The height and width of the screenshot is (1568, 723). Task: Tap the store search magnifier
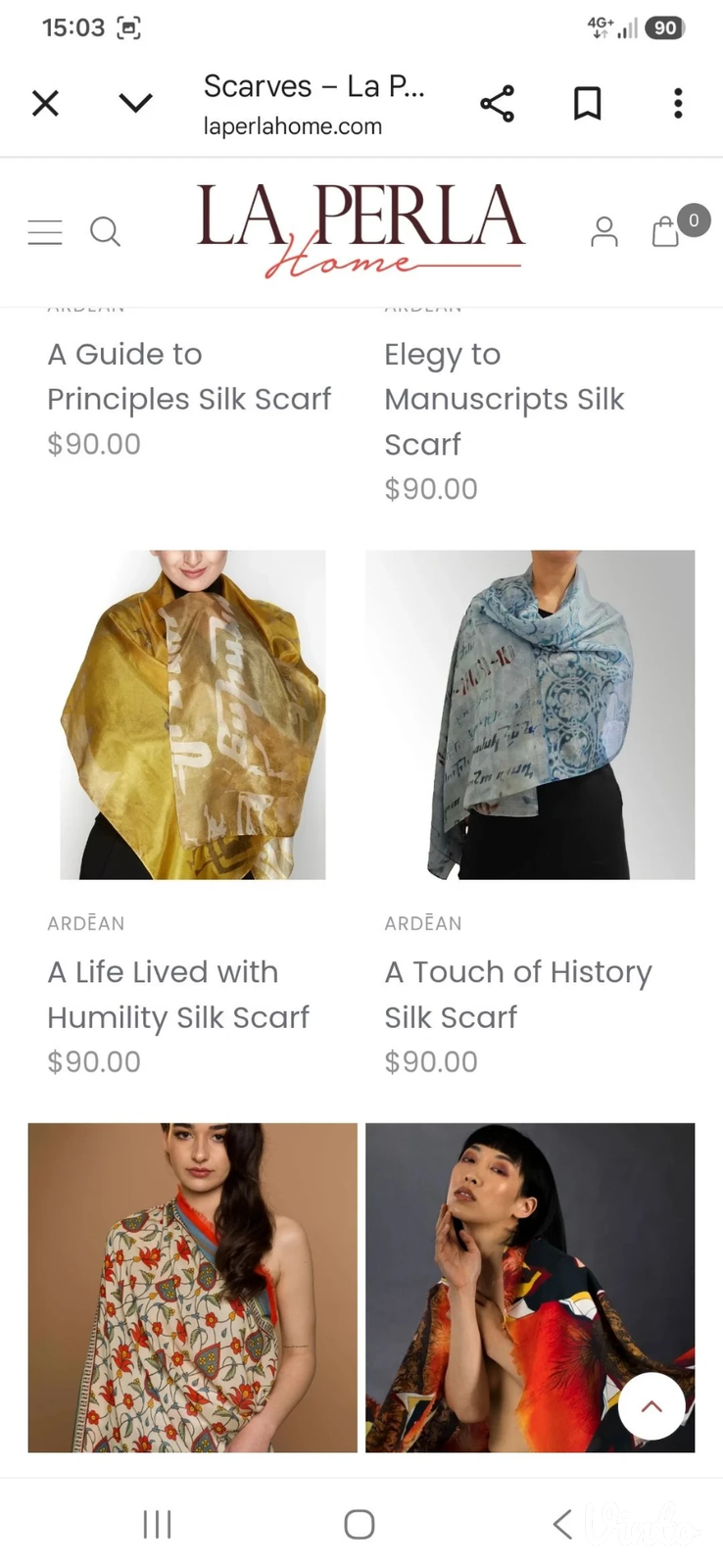pos(105,232)
